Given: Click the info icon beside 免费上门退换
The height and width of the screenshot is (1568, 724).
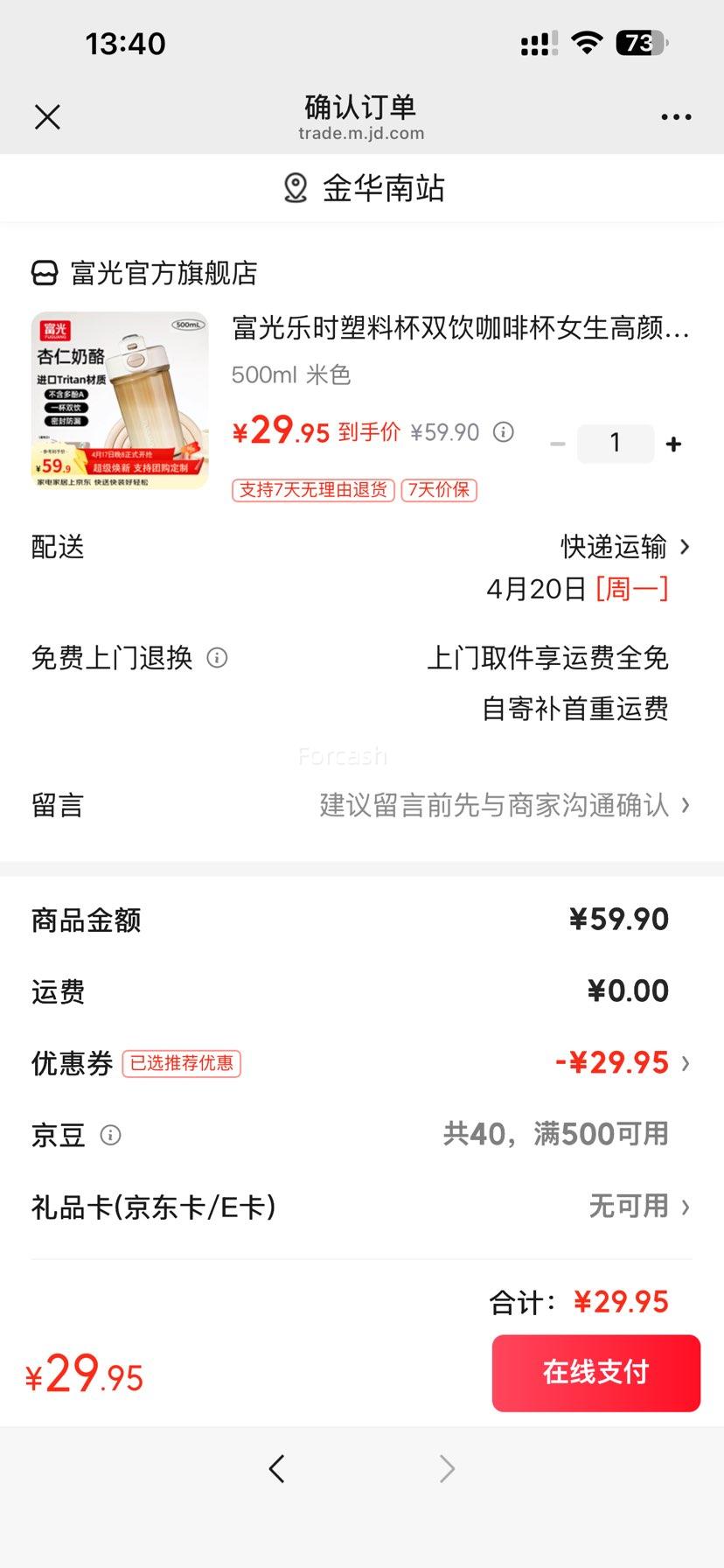Looking at the screenshot, I should click(216, 657).
